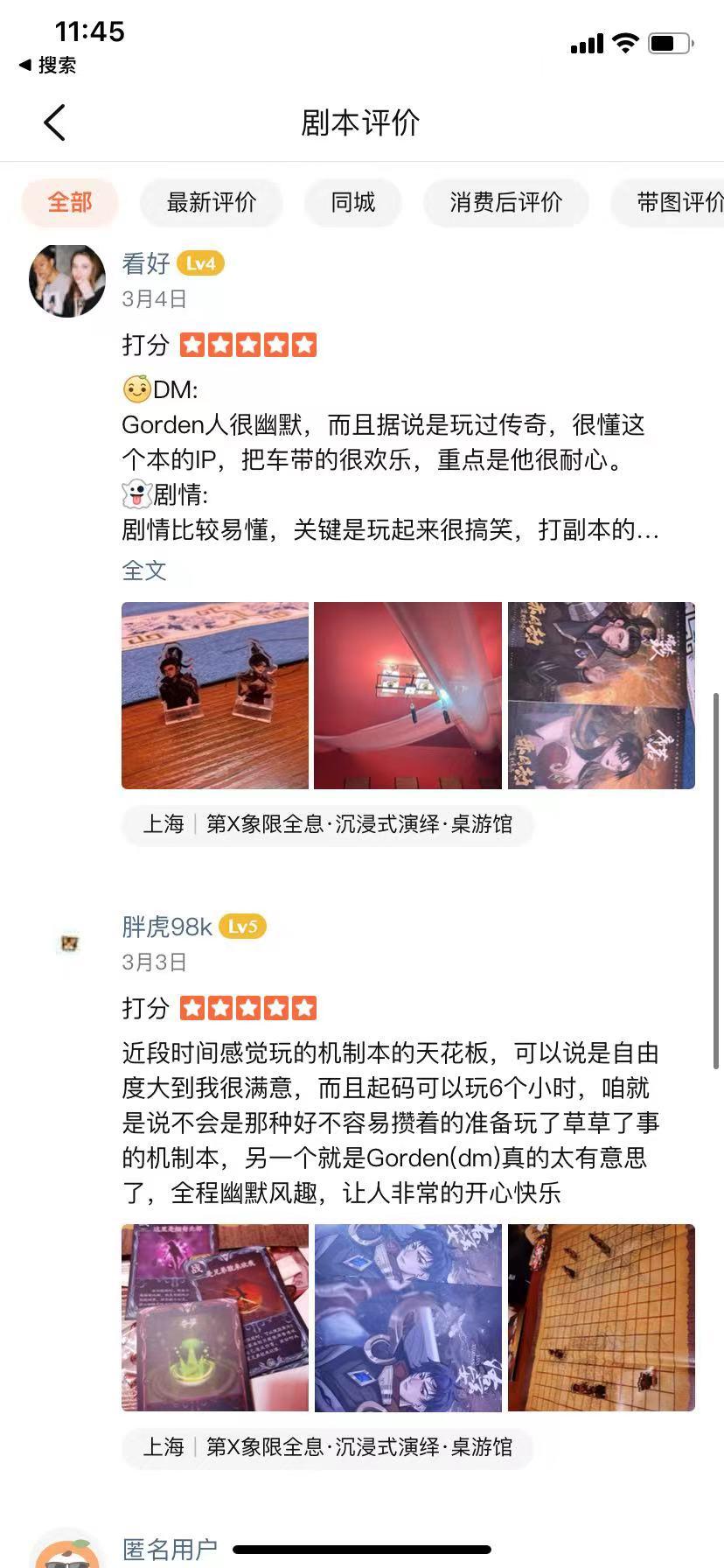The width and height of the screenshot is (724, 1568).
Task: Filter reviews by 同城
Action: click(352, 203)
